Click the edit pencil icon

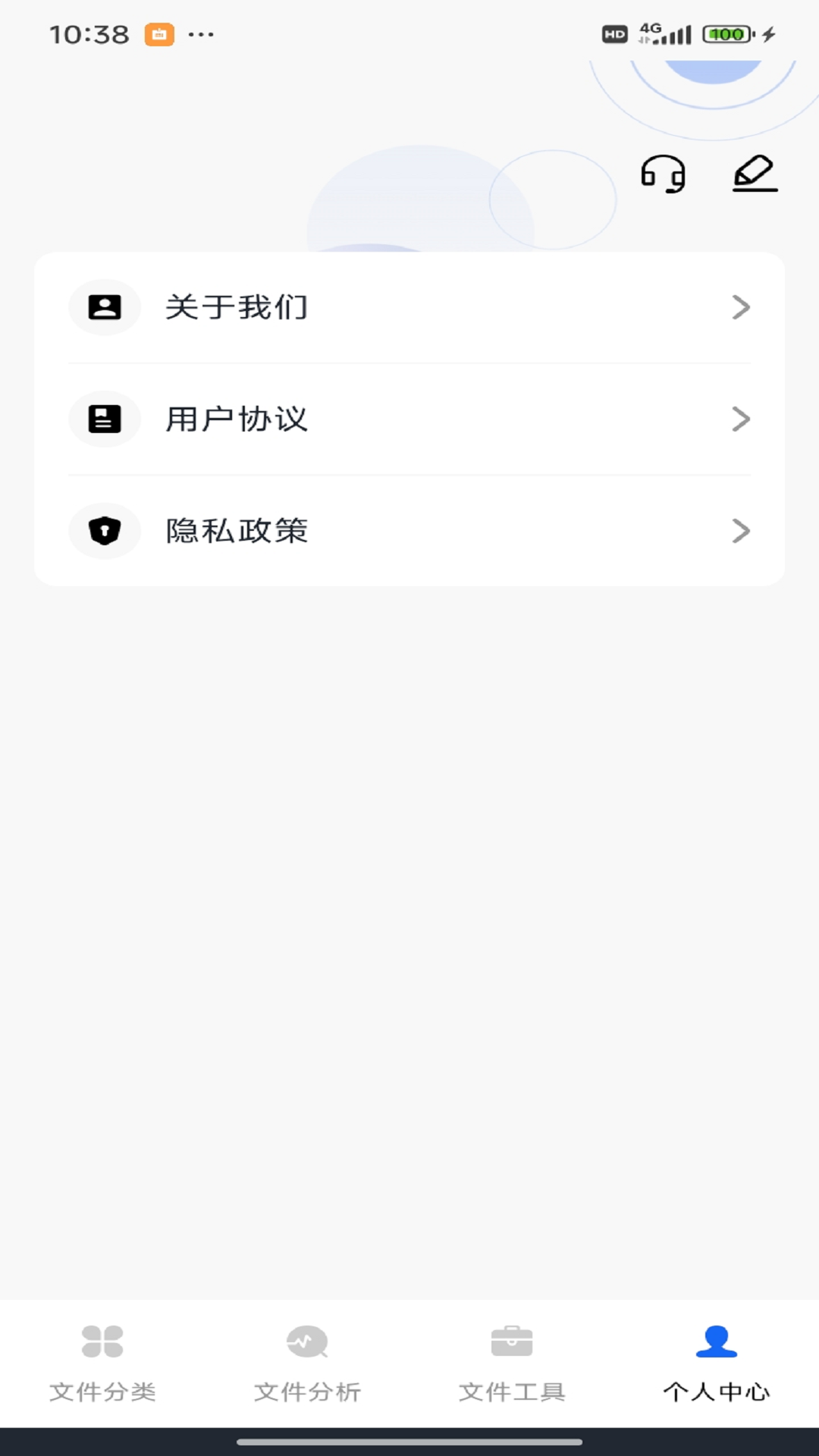click(x=754, y=172)
